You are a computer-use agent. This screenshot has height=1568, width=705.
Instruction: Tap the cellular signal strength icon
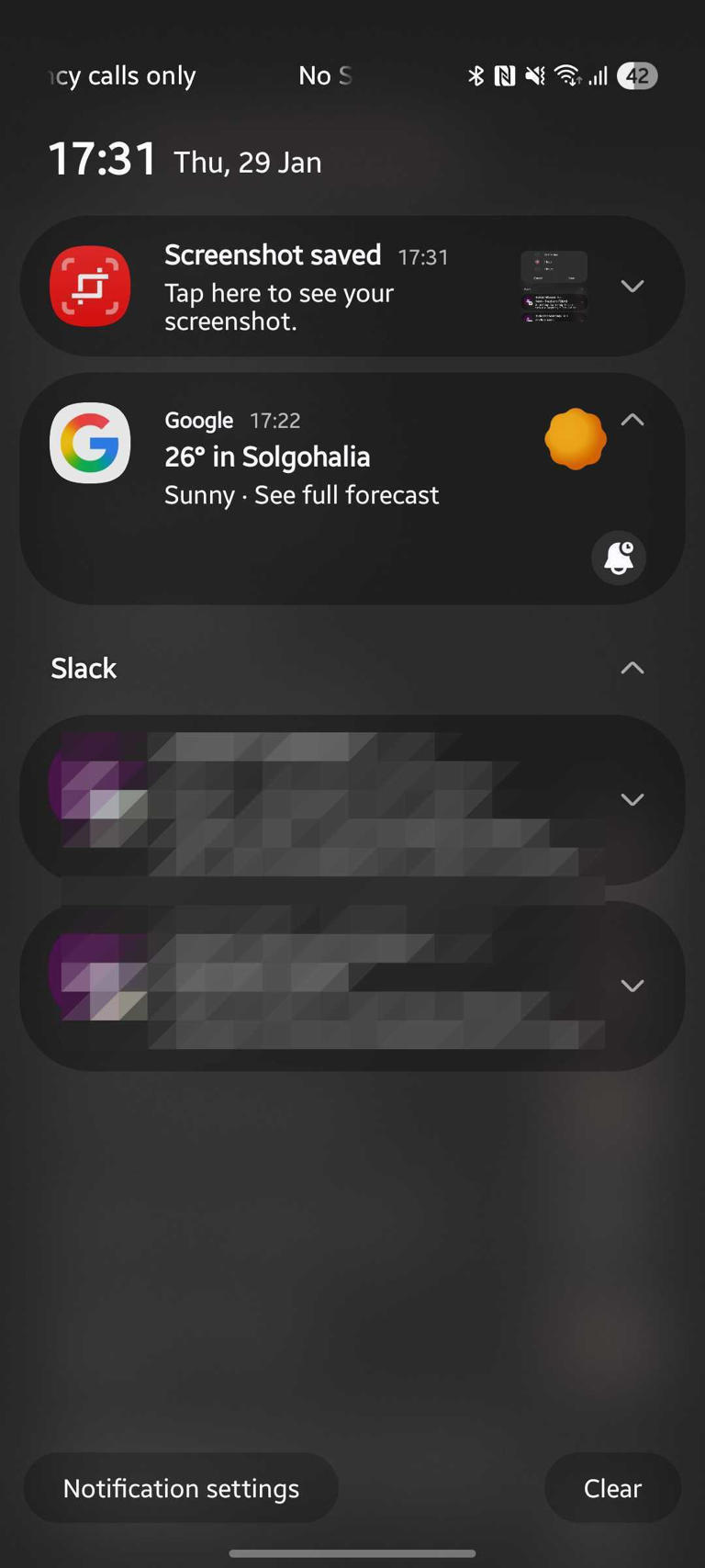598,75
